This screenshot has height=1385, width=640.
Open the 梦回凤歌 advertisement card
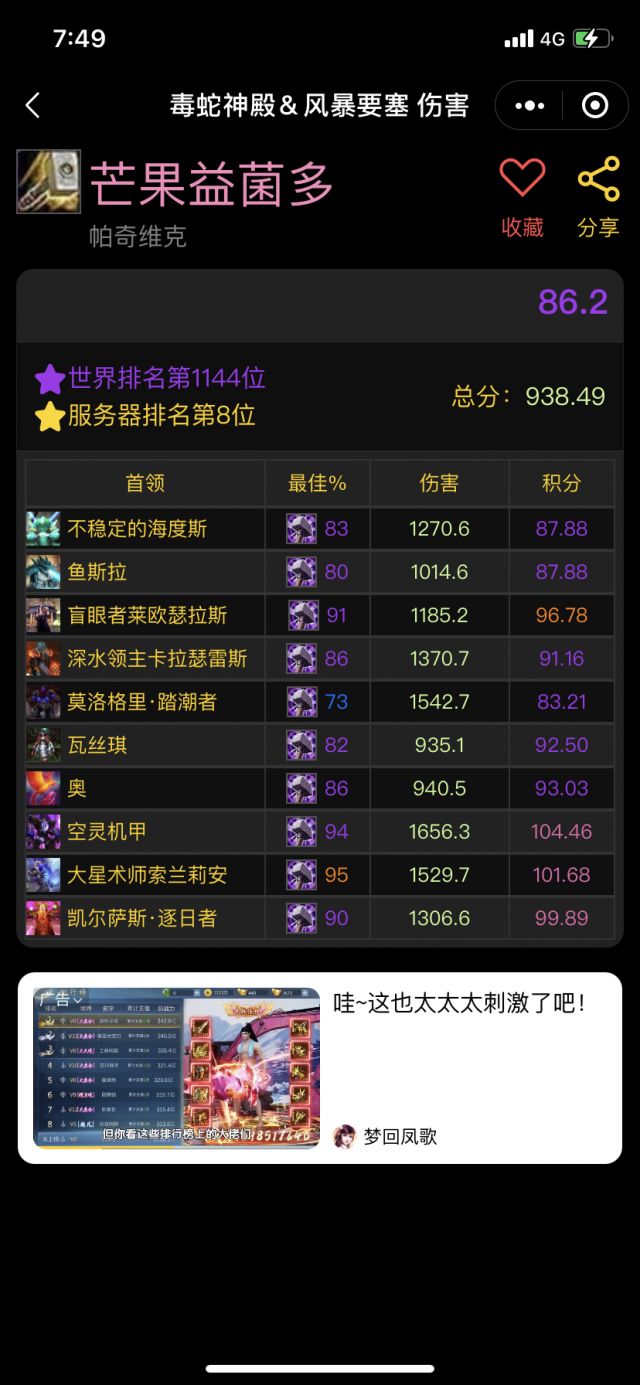[x=320, y=1068]
